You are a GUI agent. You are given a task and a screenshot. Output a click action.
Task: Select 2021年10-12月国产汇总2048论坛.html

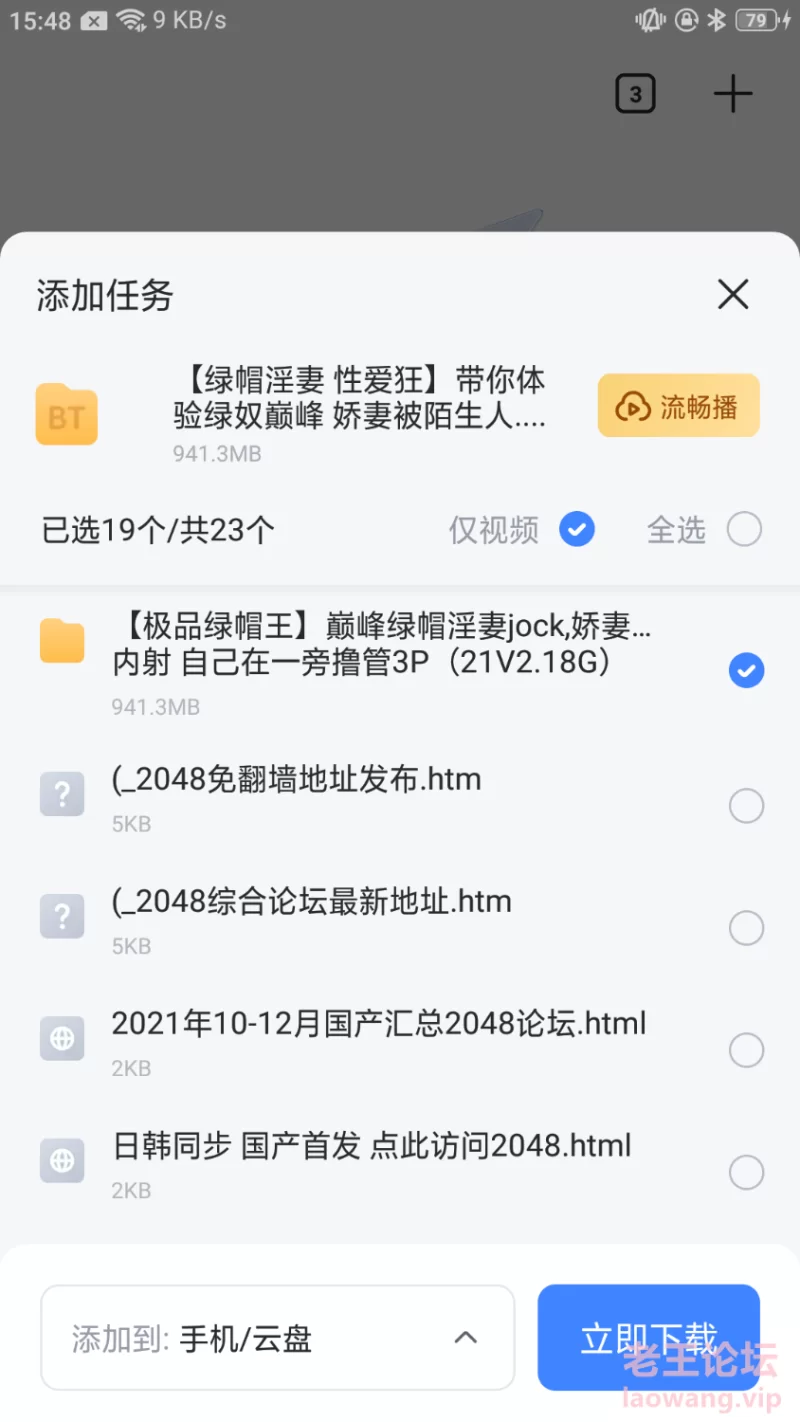point(746,1050)
